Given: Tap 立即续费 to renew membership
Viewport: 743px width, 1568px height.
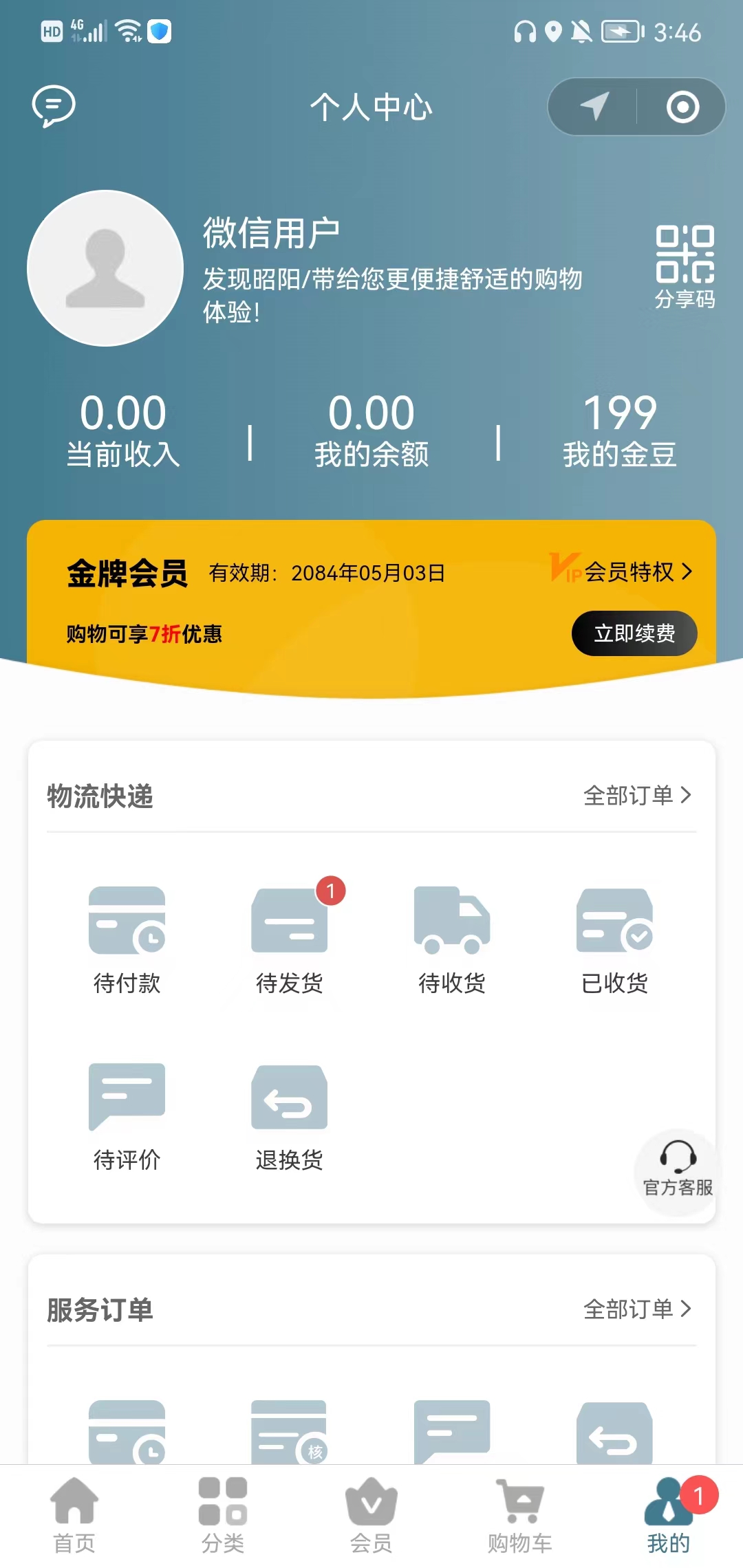Looking at the screenshot, I should point(634,633).
